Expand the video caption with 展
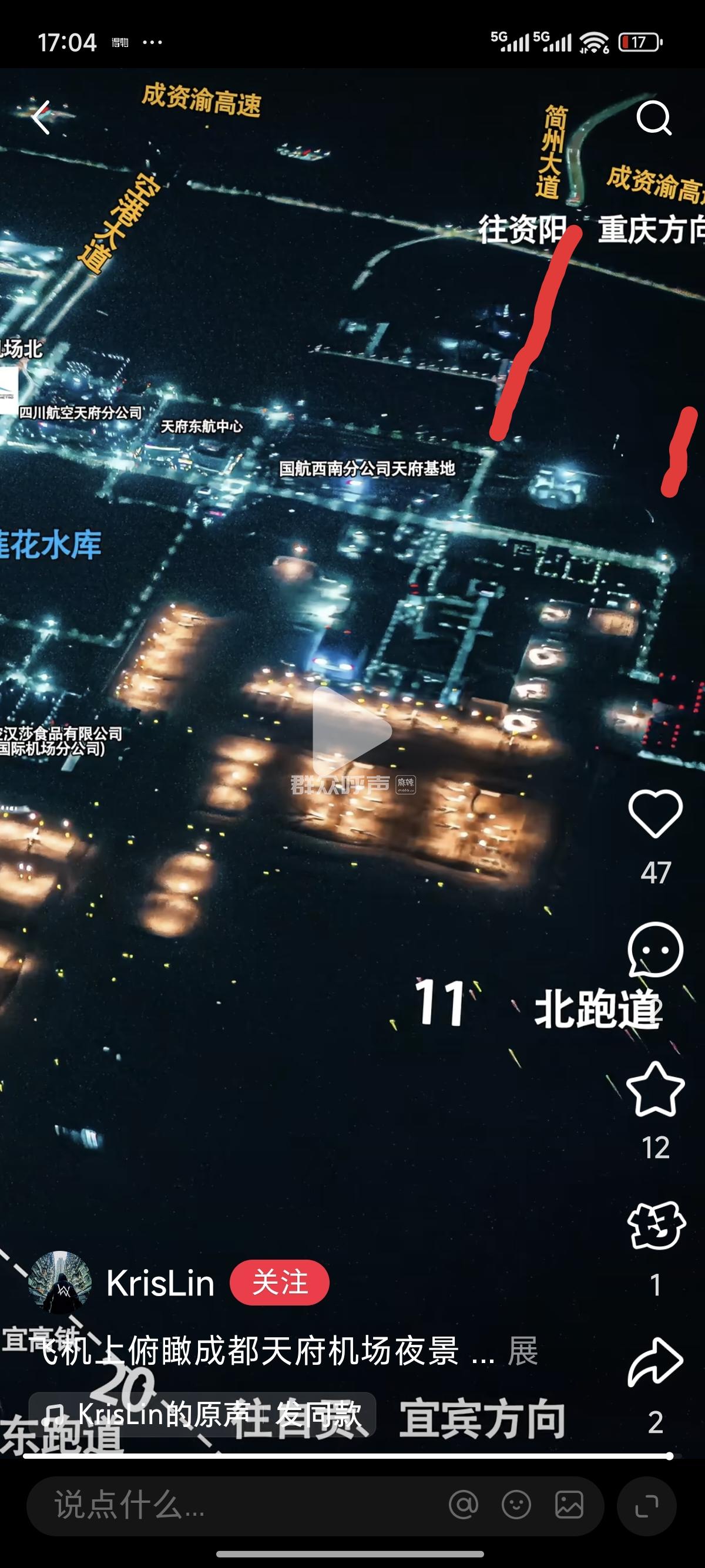The image size is (705, 1568). [522, 1352]
